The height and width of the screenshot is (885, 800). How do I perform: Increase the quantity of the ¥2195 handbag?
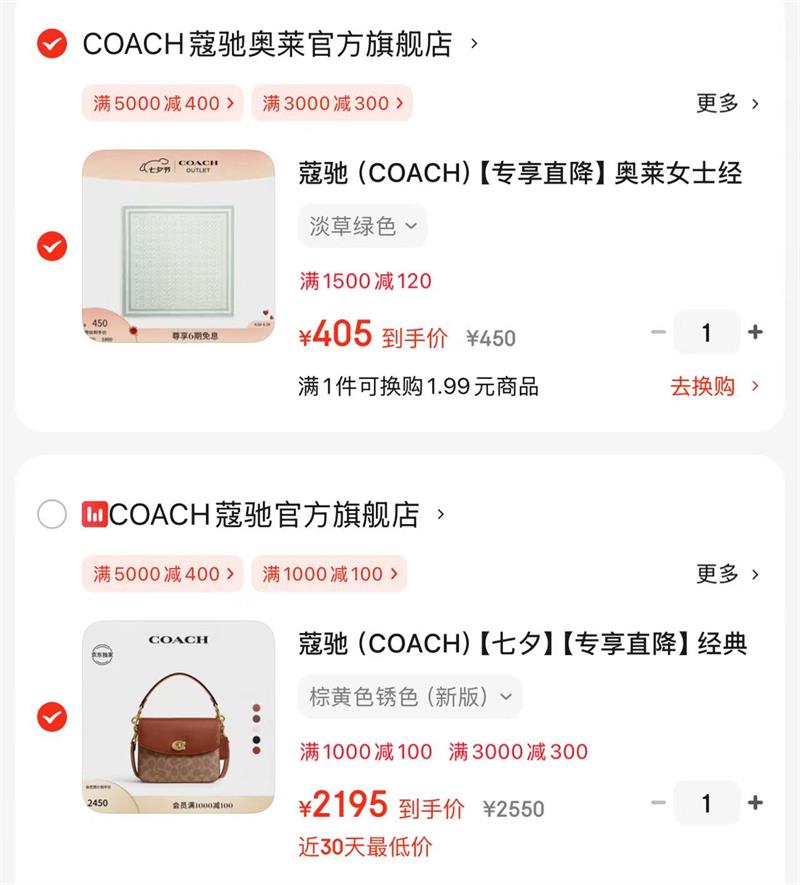[755, 803]
